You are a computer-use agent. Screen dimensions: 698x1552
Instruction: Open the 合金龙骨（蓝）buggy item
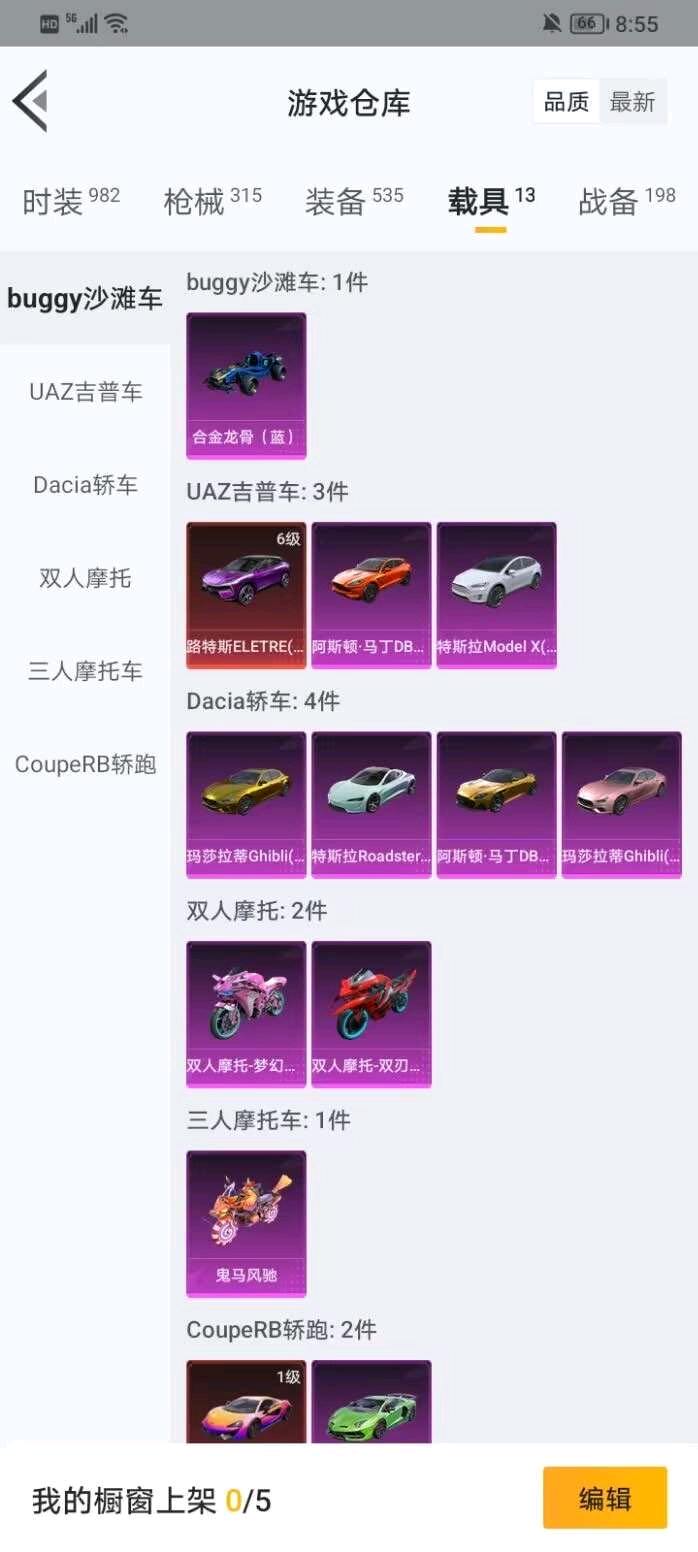point(246,385)
